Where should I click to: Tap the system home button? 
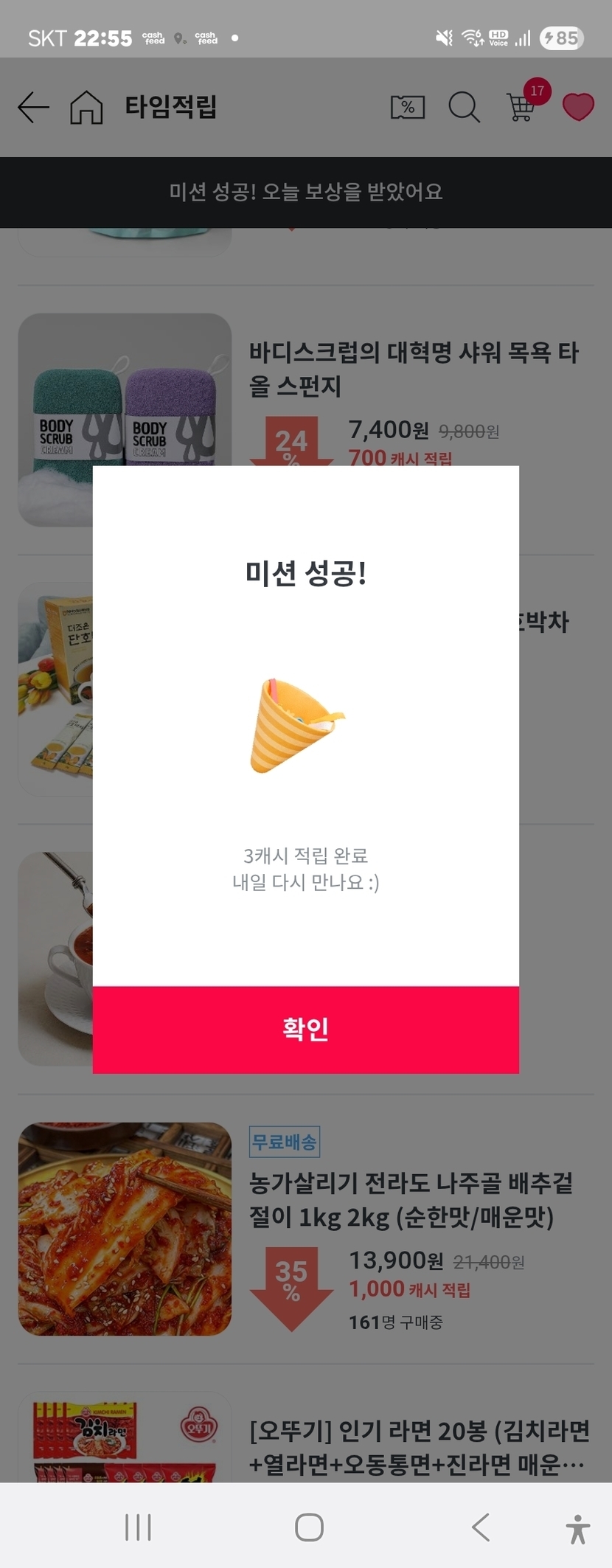point(309,1527)
